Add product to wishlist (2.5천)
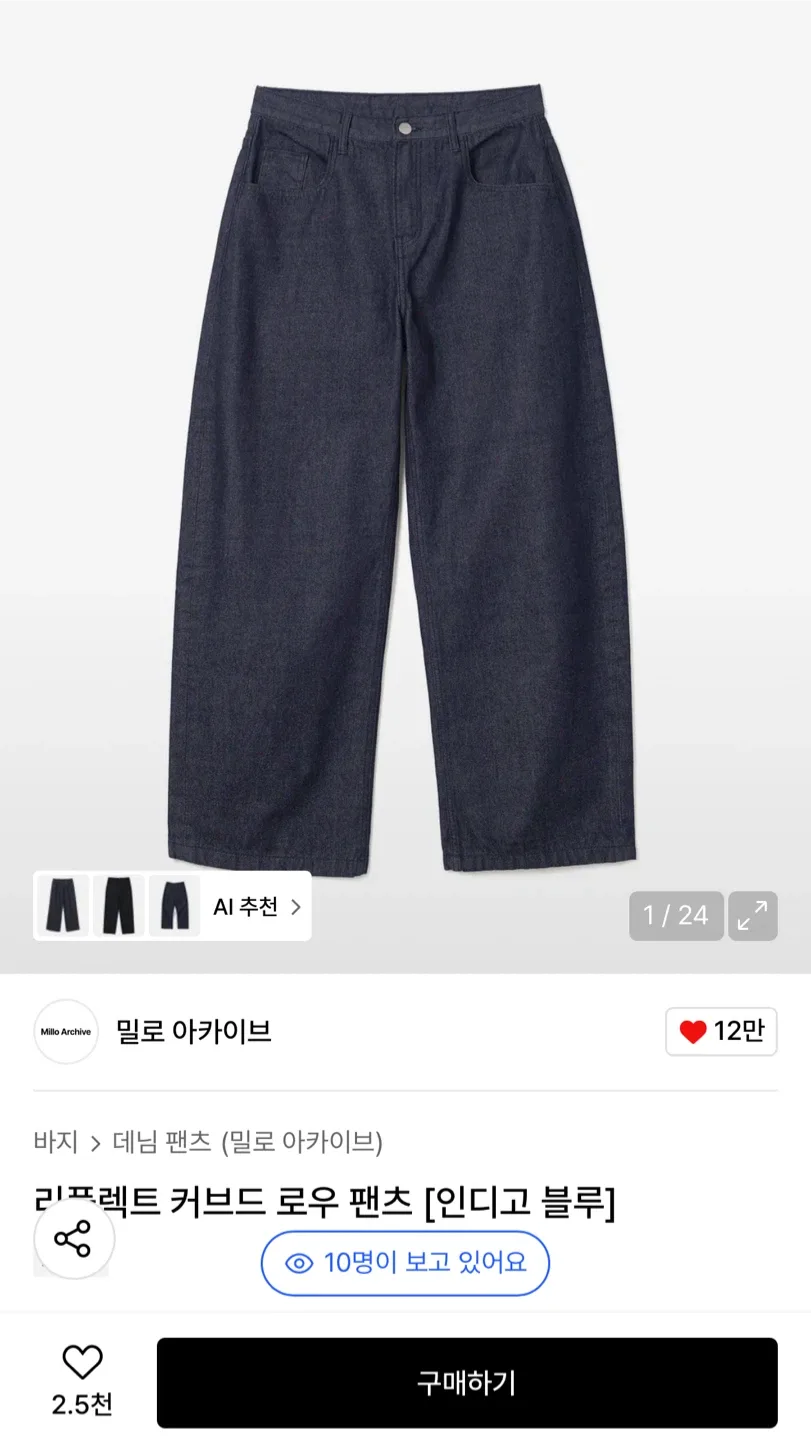 [82, 1381]
